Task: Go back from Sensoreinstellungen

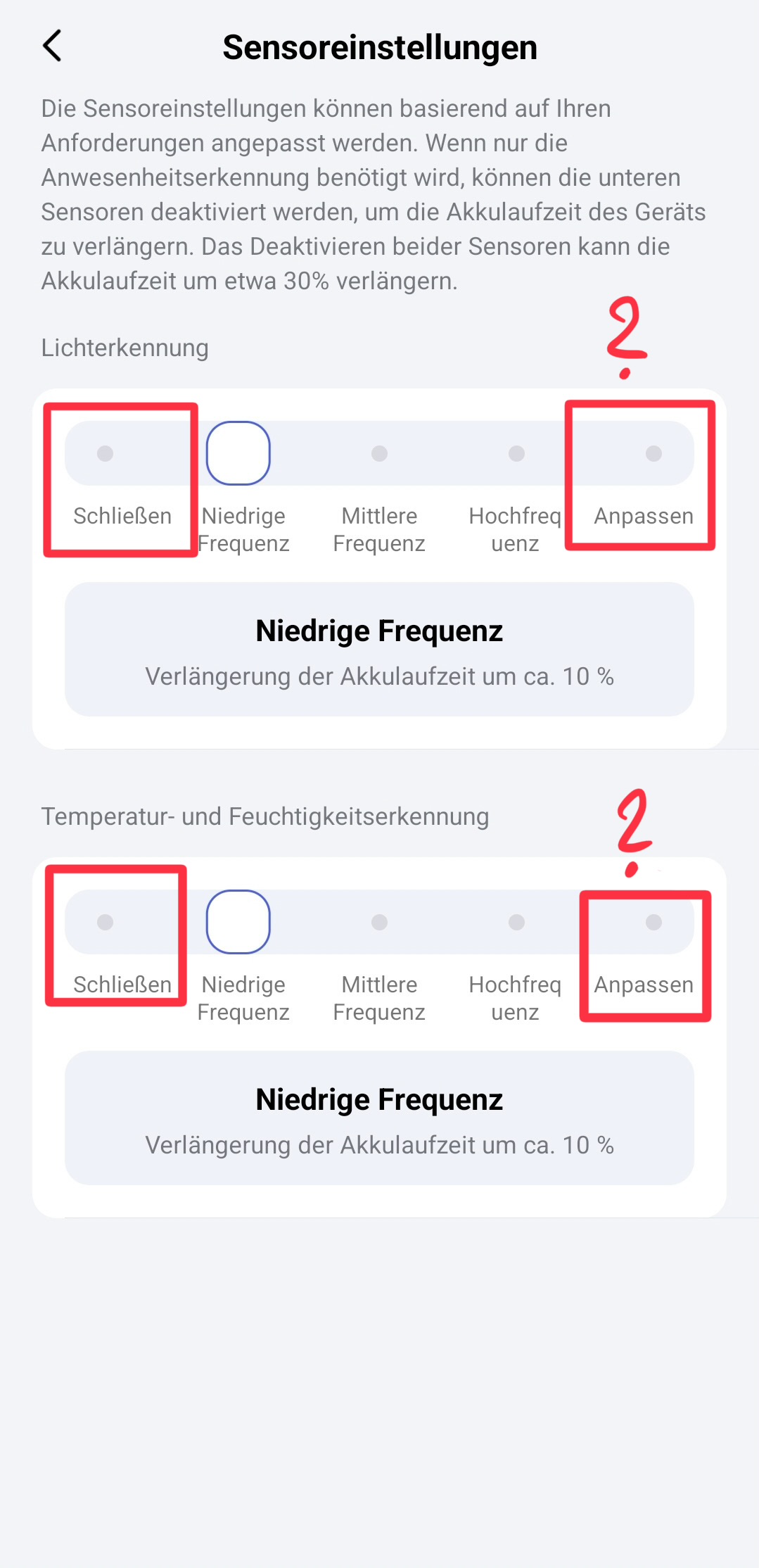Action: [53, 46]
